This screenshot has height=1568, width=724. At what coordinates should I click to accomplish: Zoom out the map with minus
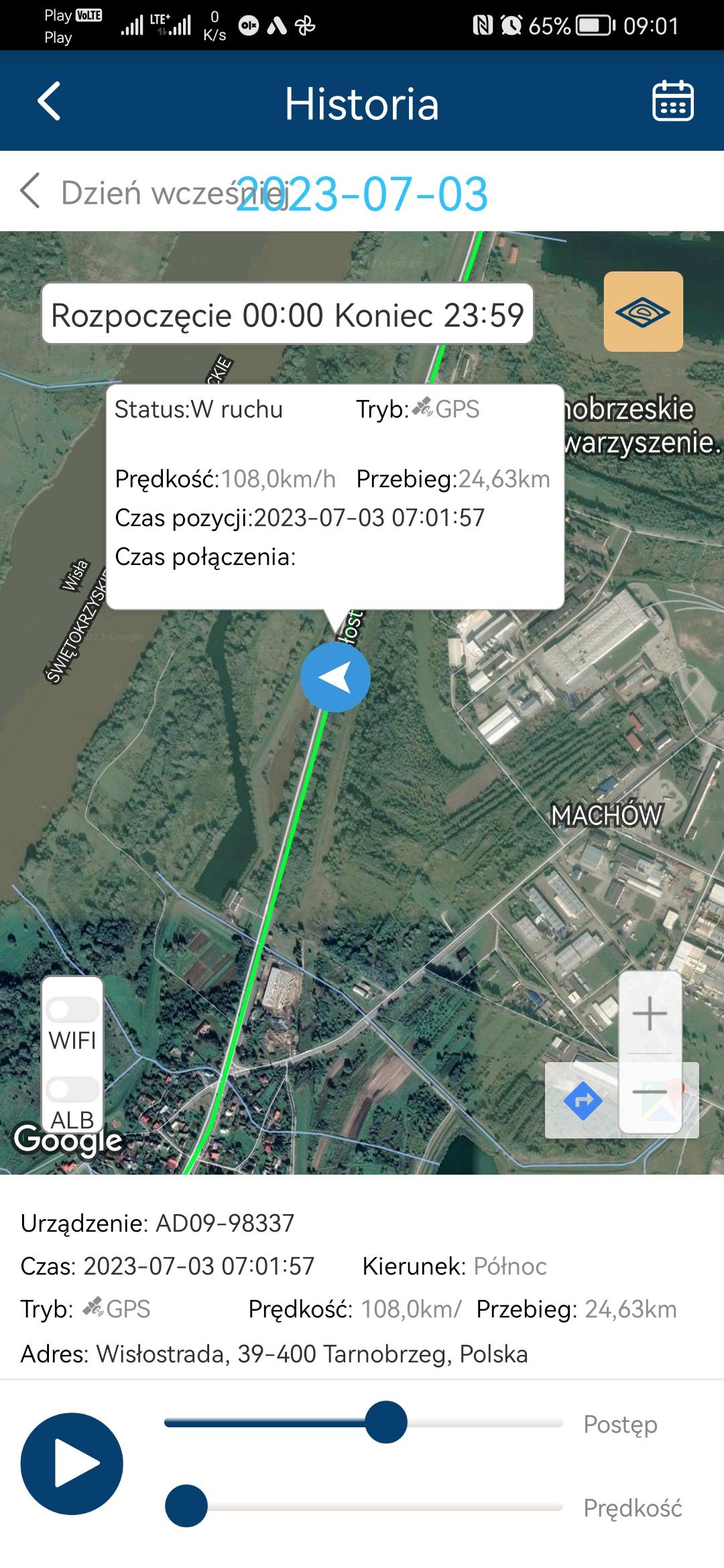(650, 1092)
